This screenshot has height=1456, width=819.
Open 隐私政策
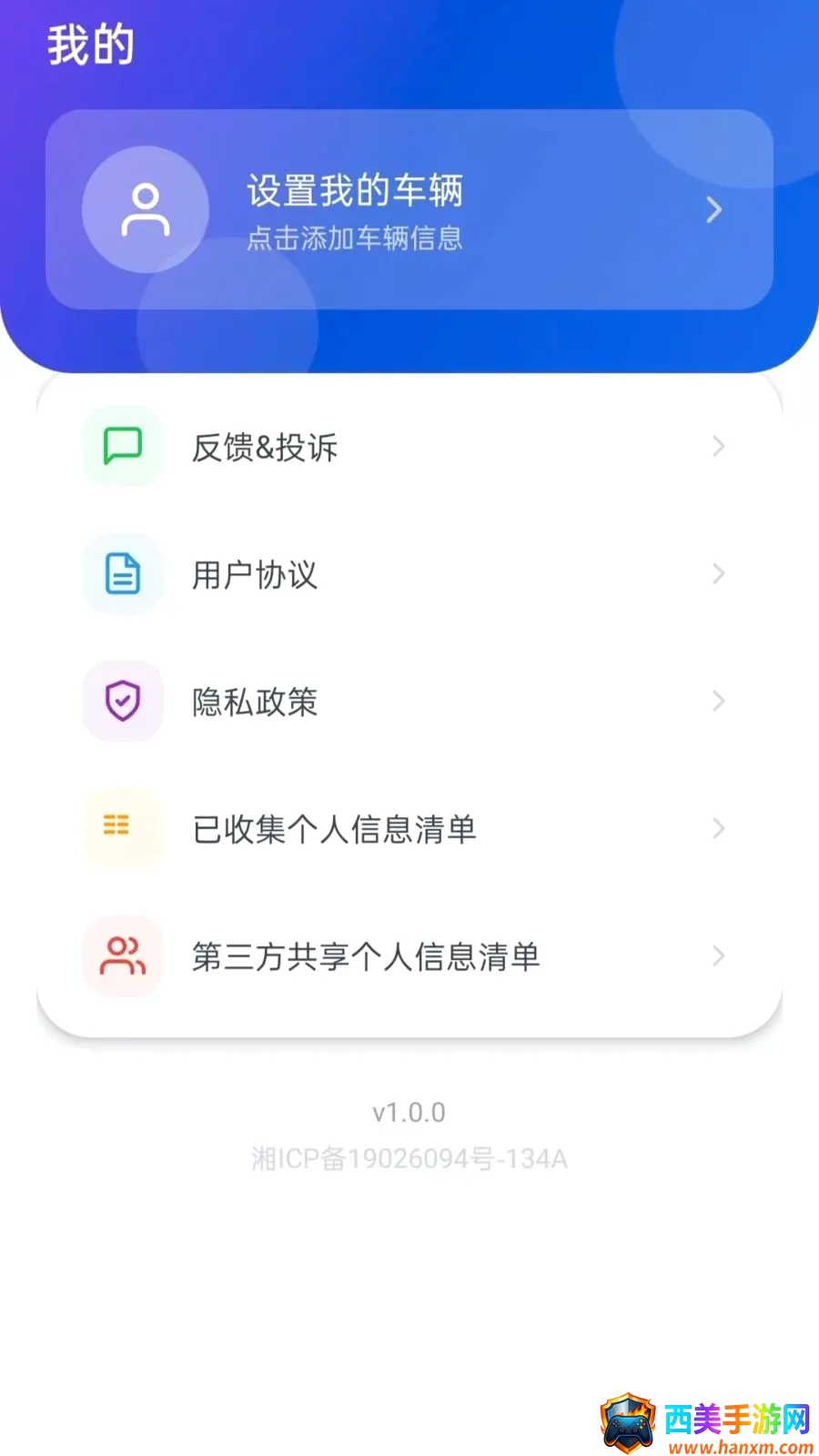pyautogui.click(x=409, y=701)
